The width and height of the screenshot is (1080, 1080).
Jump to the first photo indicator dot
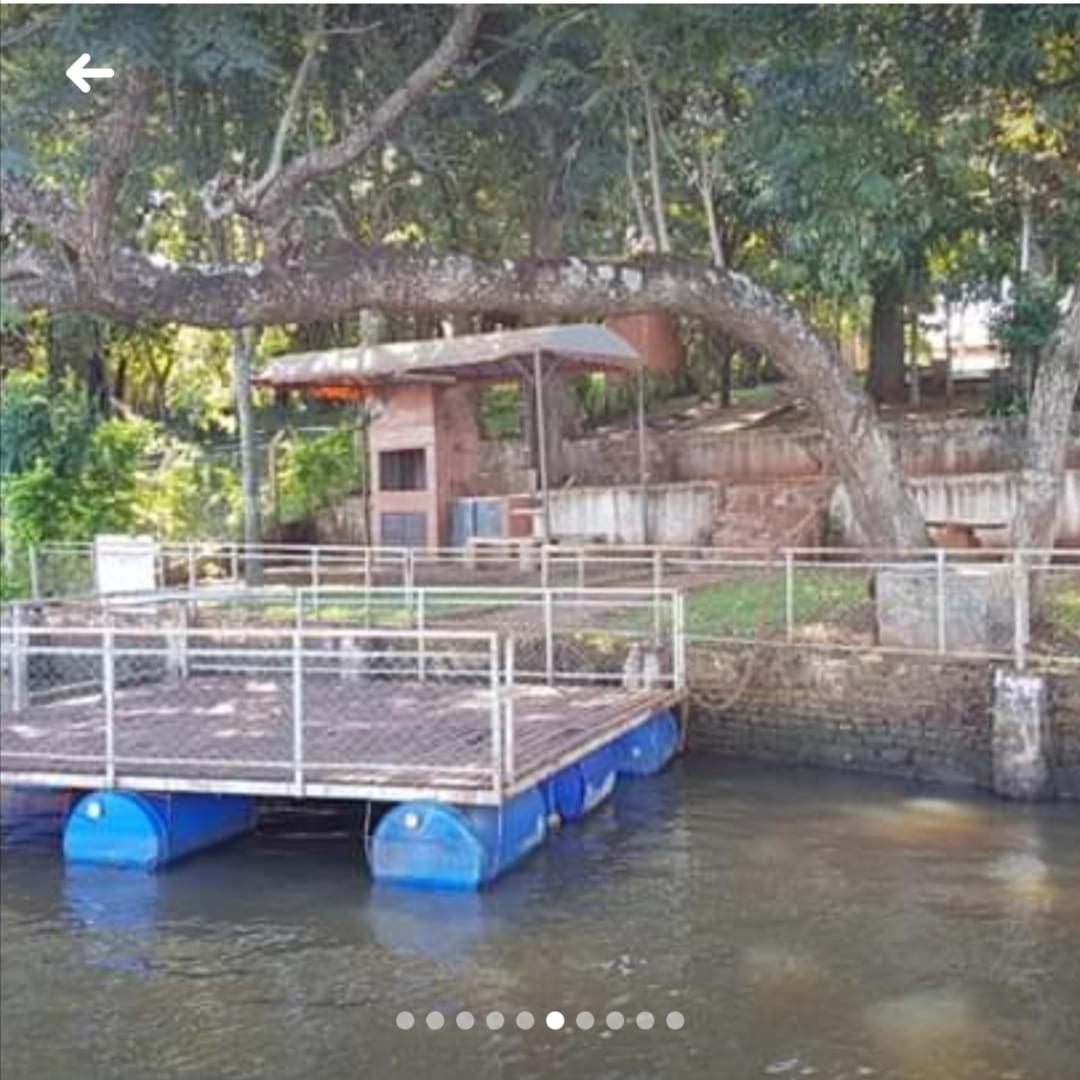(x=405, y=1020)
